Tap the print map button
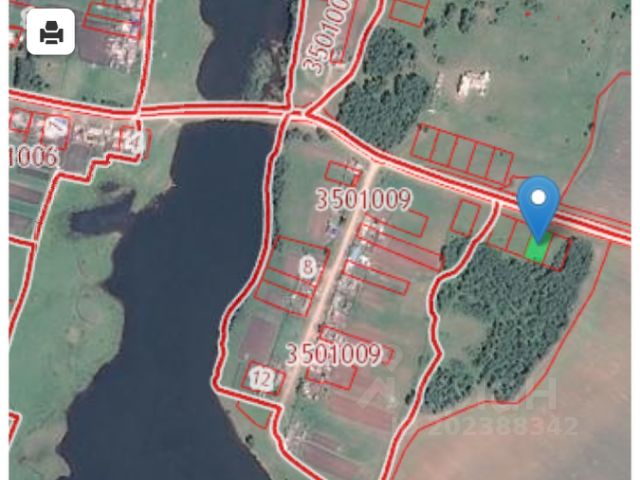 [x=51, y=34]
